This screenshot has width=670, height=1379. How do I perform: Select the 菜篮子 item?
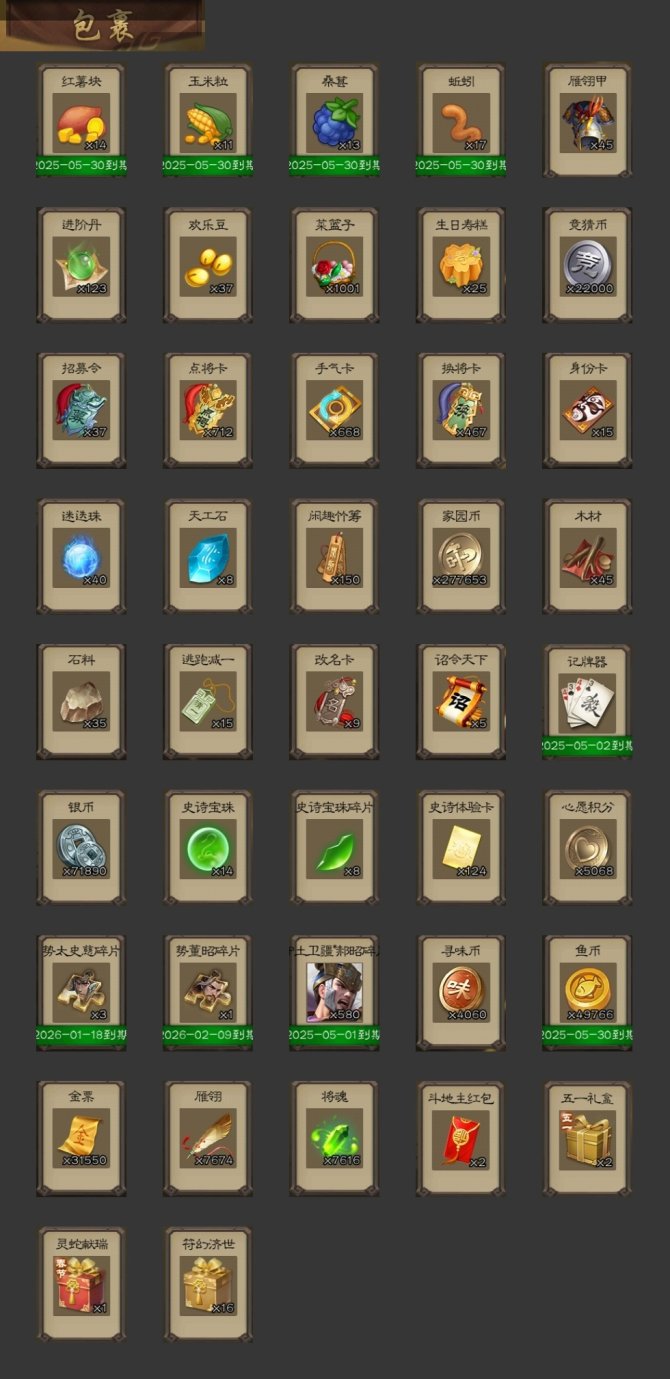335,266
